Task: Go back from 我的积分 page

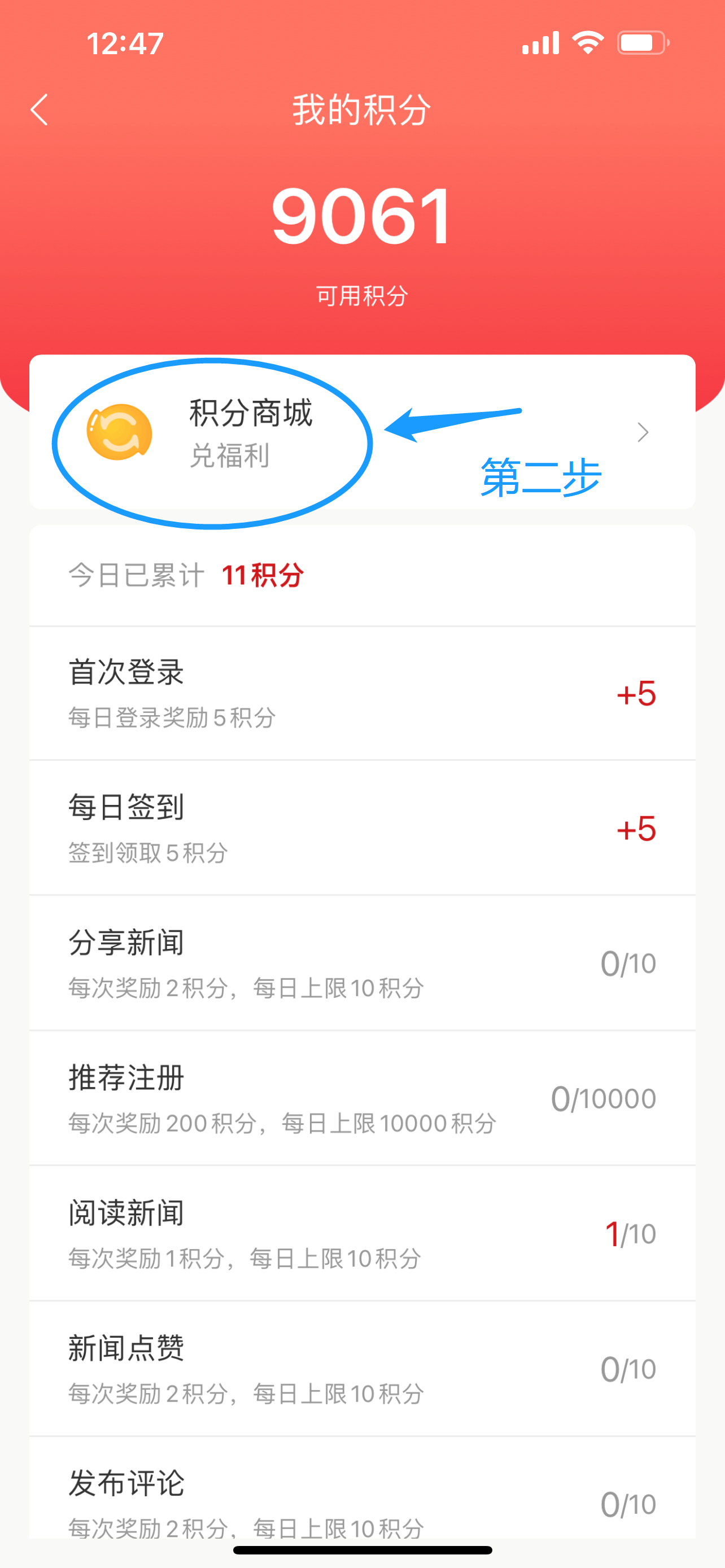Action: click(x=40, y=110)
